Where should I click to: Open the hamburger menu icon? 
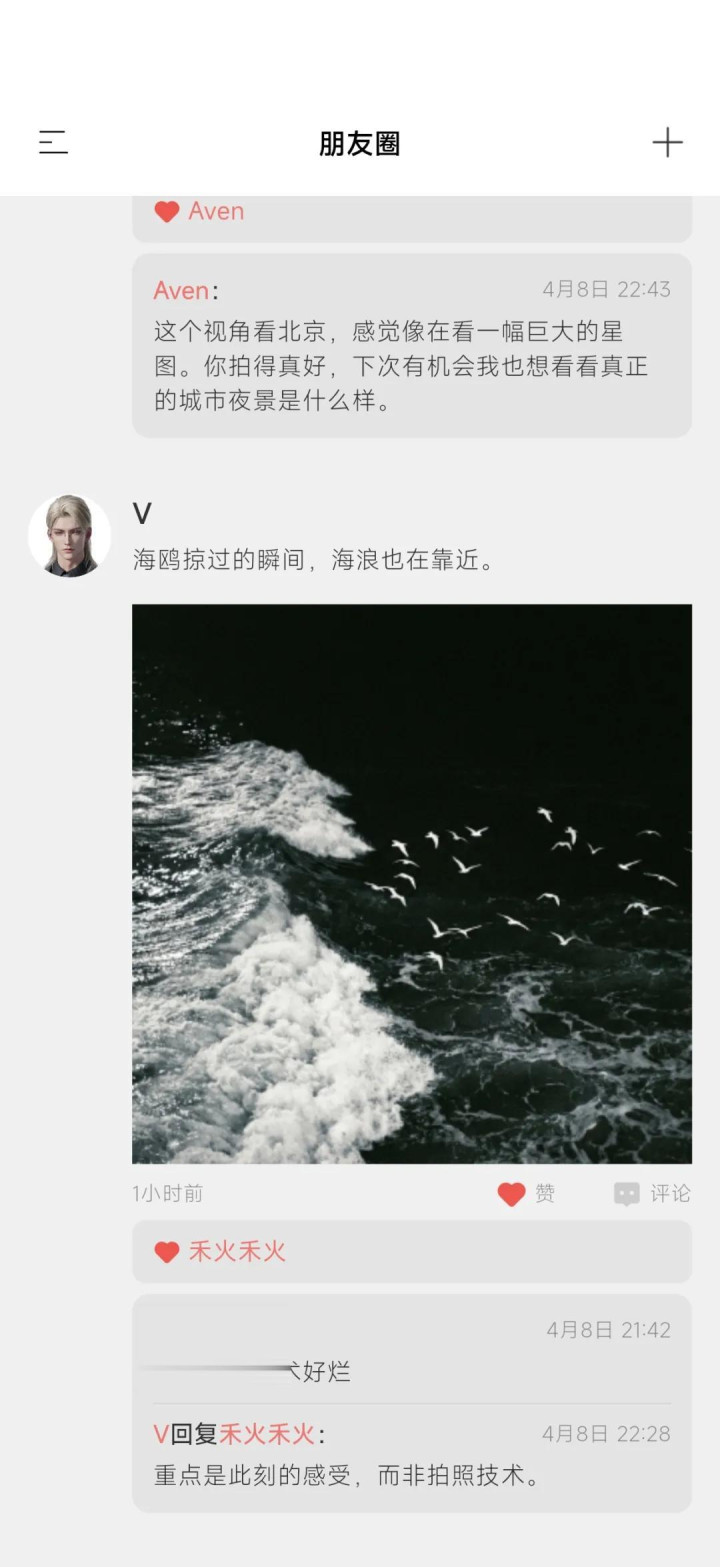pyautogui.click(x=53, y=143)
